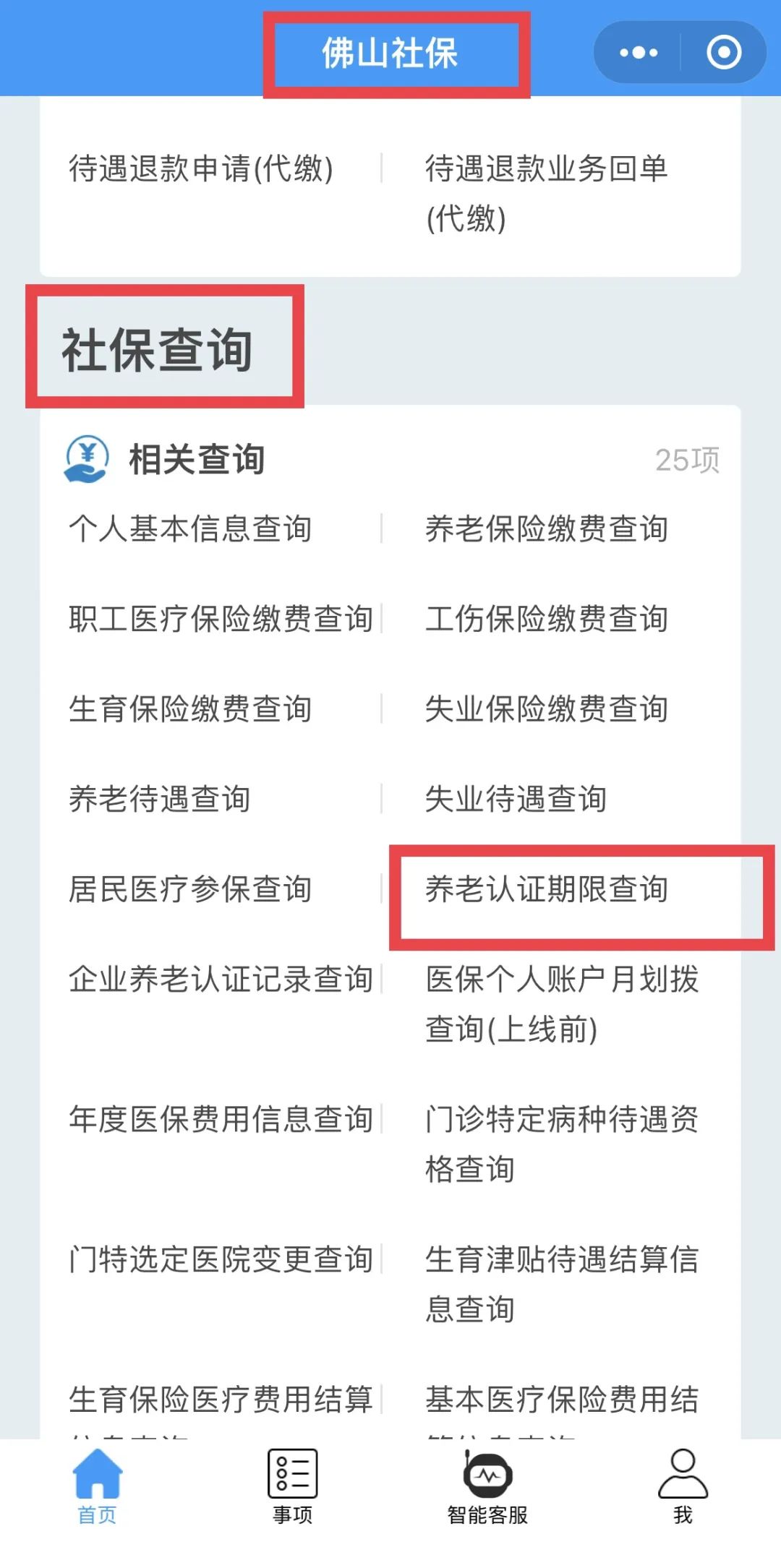Image resolution: width=781 pixels, height=1568 pixels.
Task: Open 待遇退款申请(代缴)
Action: coord(201,168)
